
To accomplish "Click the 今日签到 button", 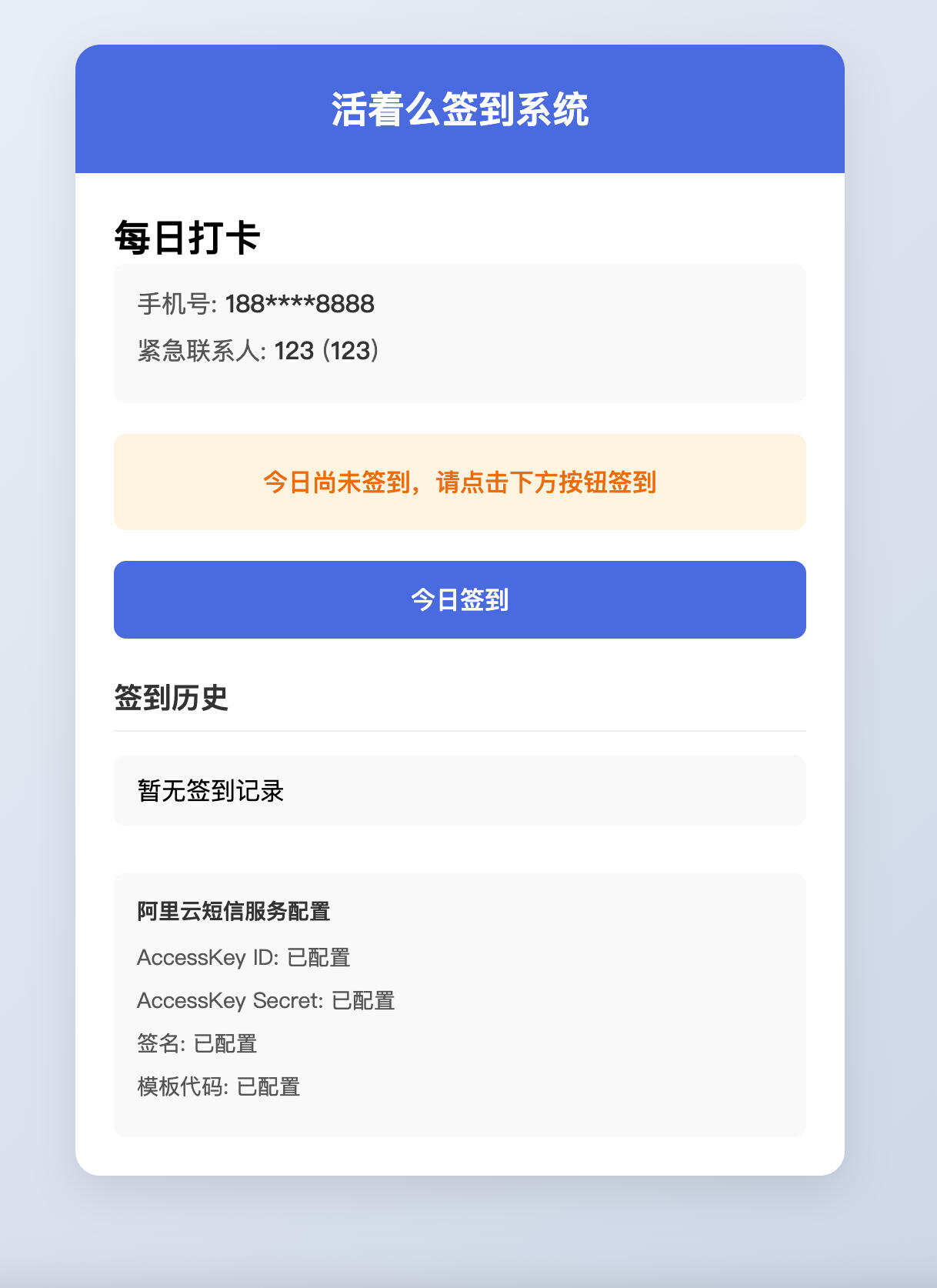I will click(459, 599).
